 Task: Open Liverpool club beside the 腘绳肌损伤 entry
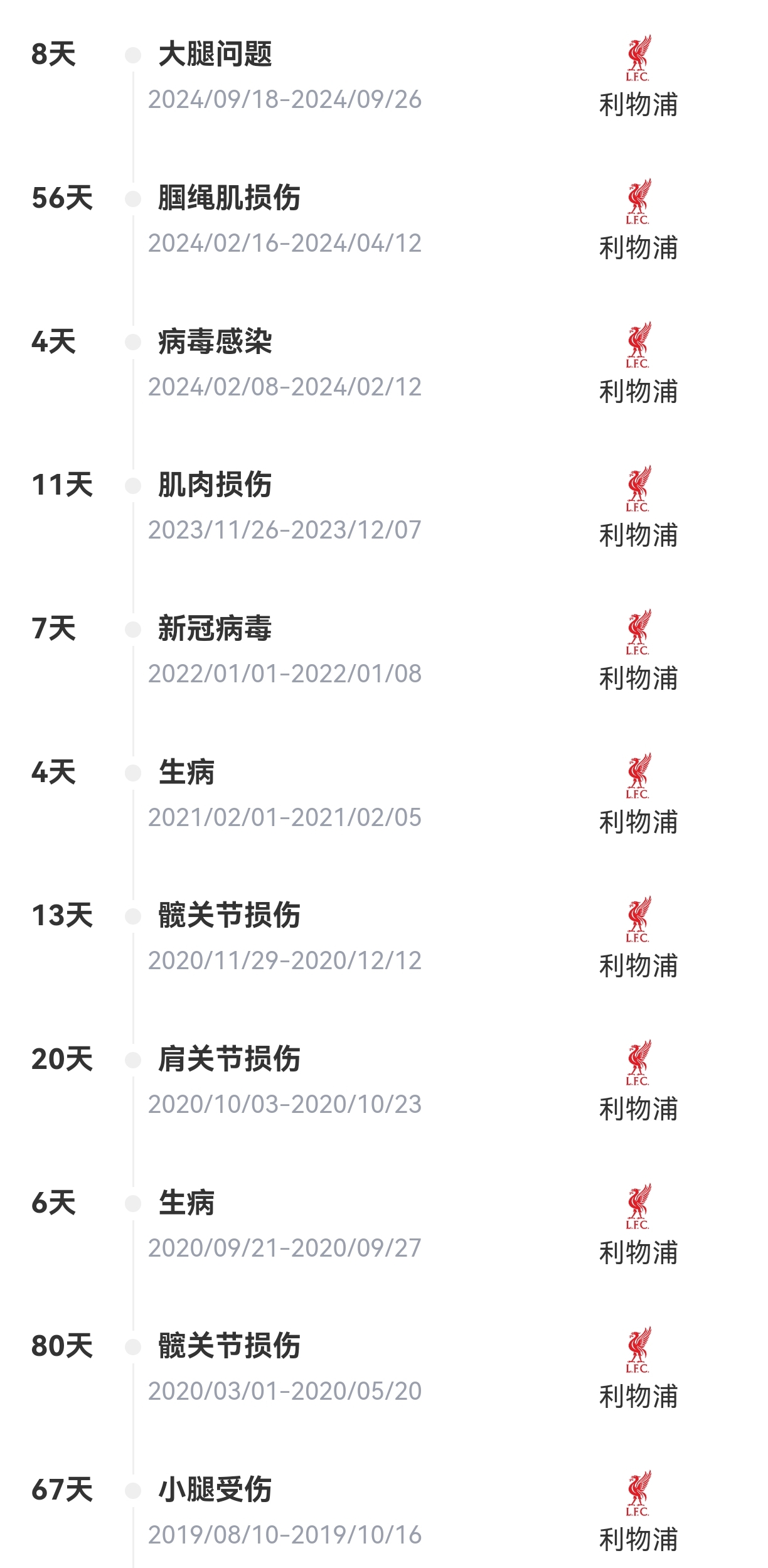click(638, 220)
